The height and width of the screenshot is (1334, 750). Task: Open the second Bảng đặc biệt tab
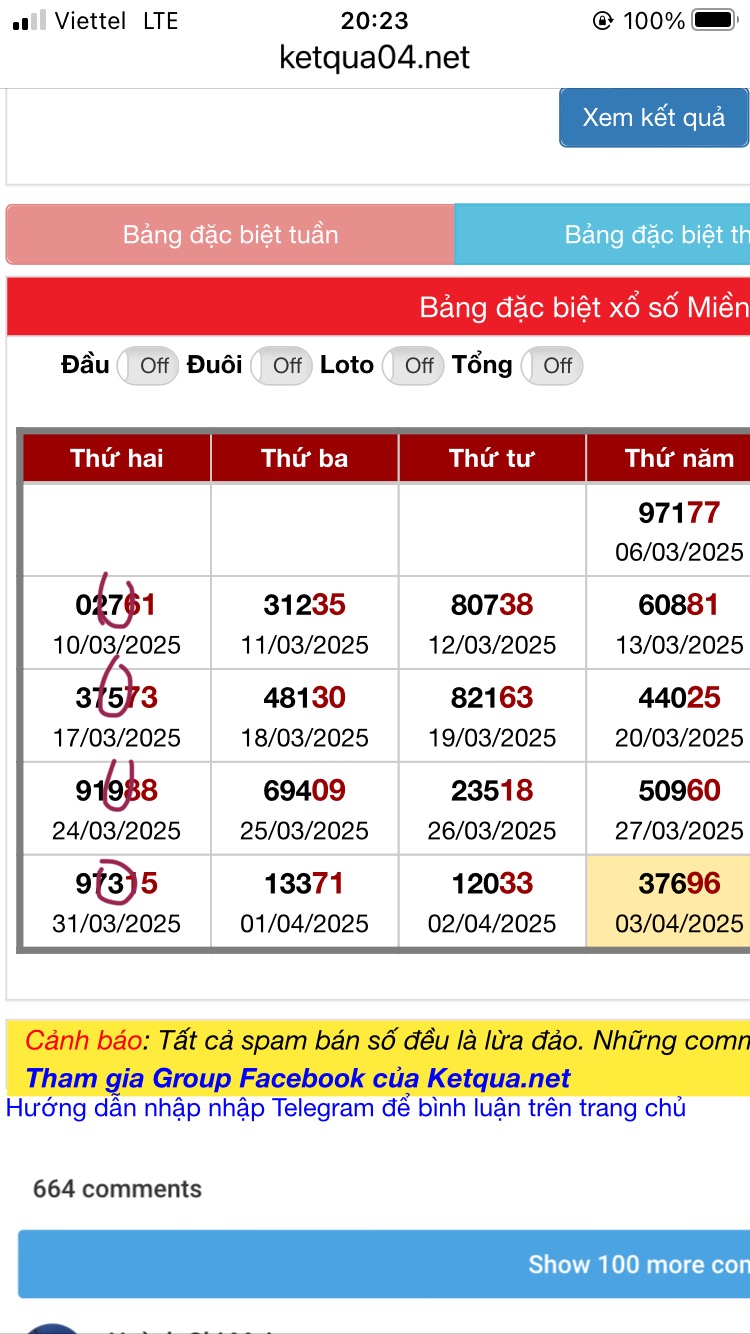point(603,235)
